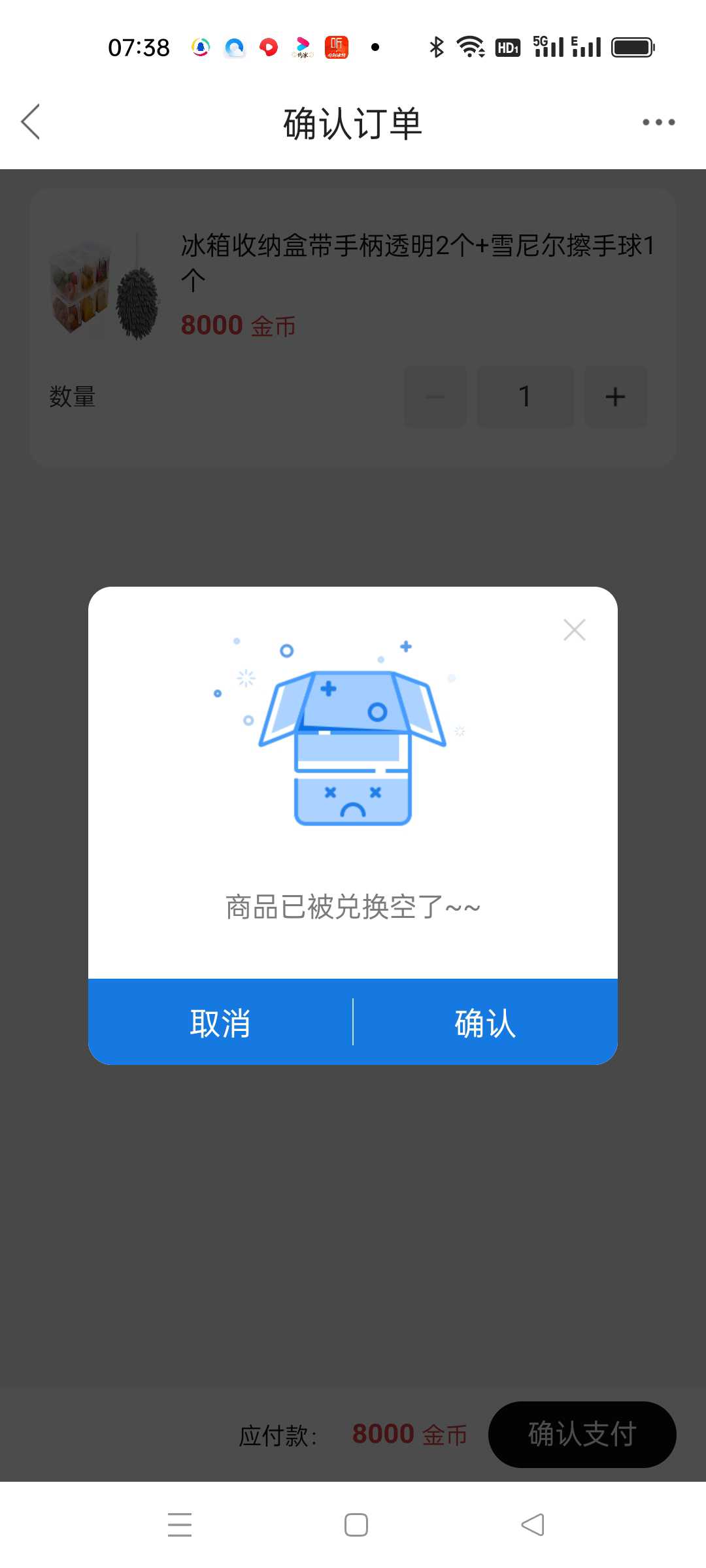
Task: Open the three-dot overflow menu
Action: tap(658, 122)
